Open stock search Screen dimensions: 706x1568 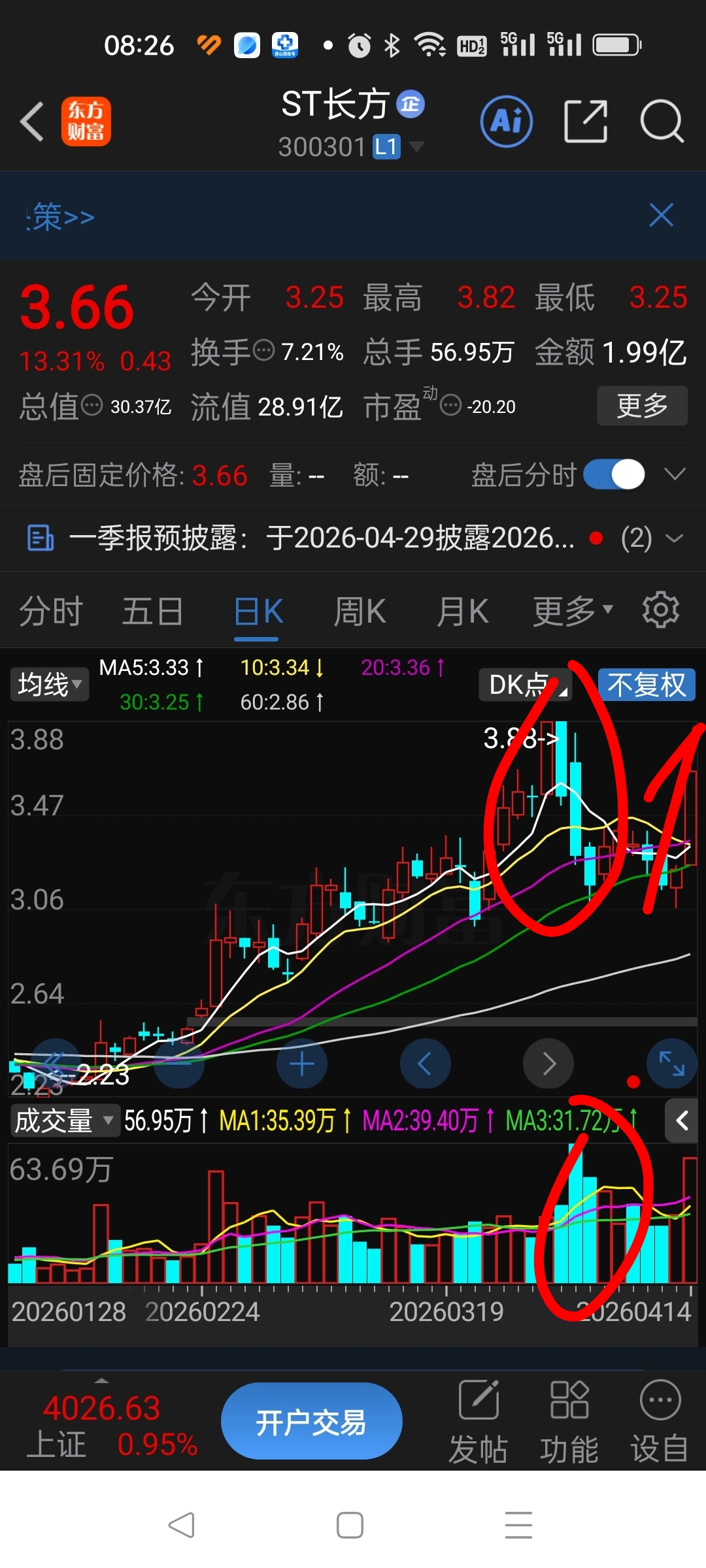[x=662, y=122]
